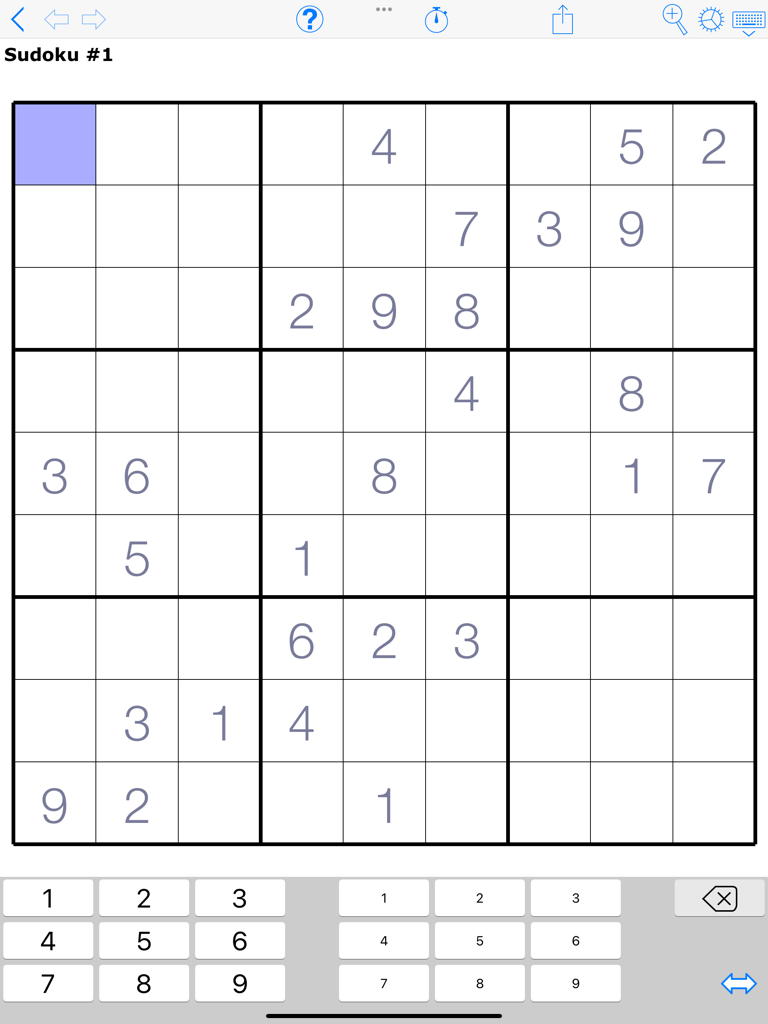The image size is (768, 1024).
Task: Enter 1 with the large number keypad
Action: pos(48,898)
